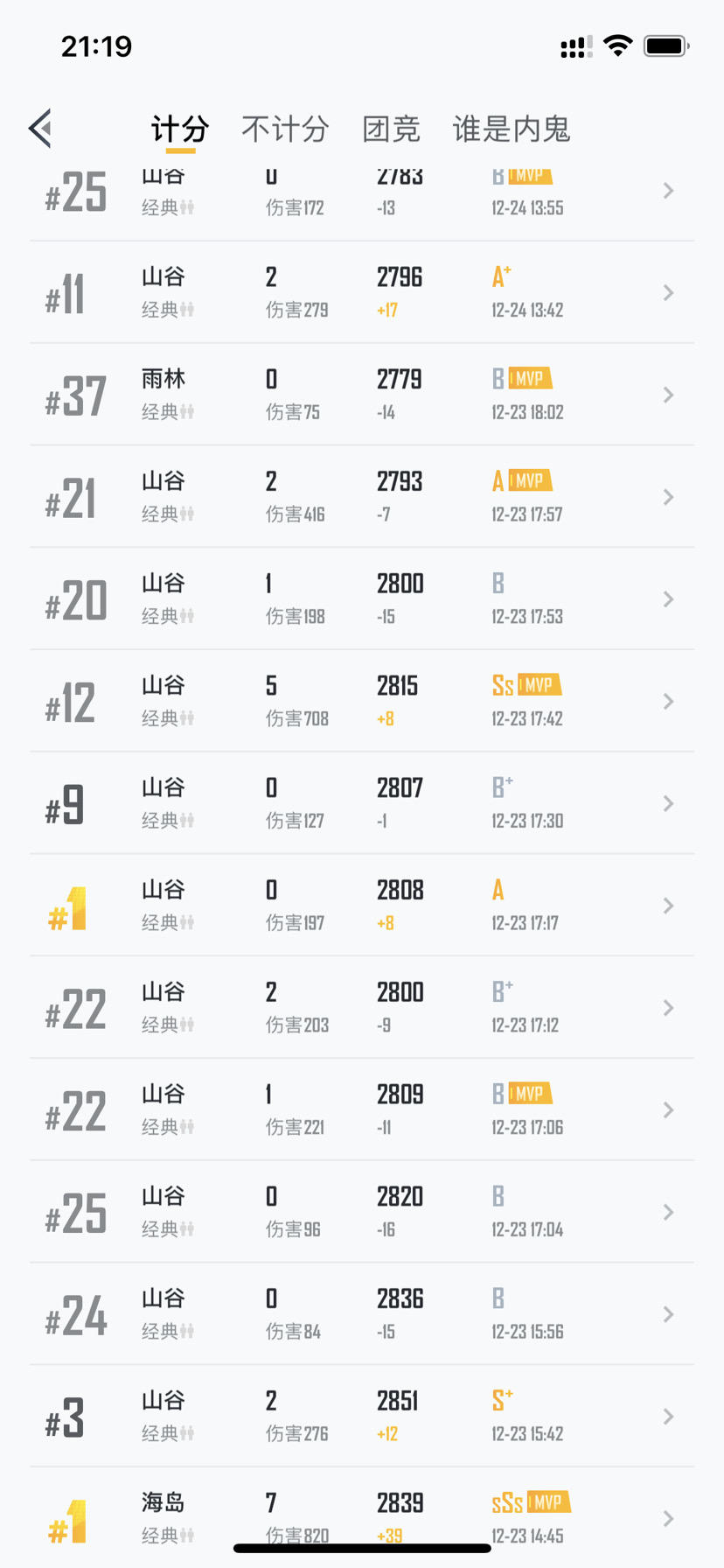Open the #24 match with 伤害84
The image size is (724, 1568).
pos(362,1314)
